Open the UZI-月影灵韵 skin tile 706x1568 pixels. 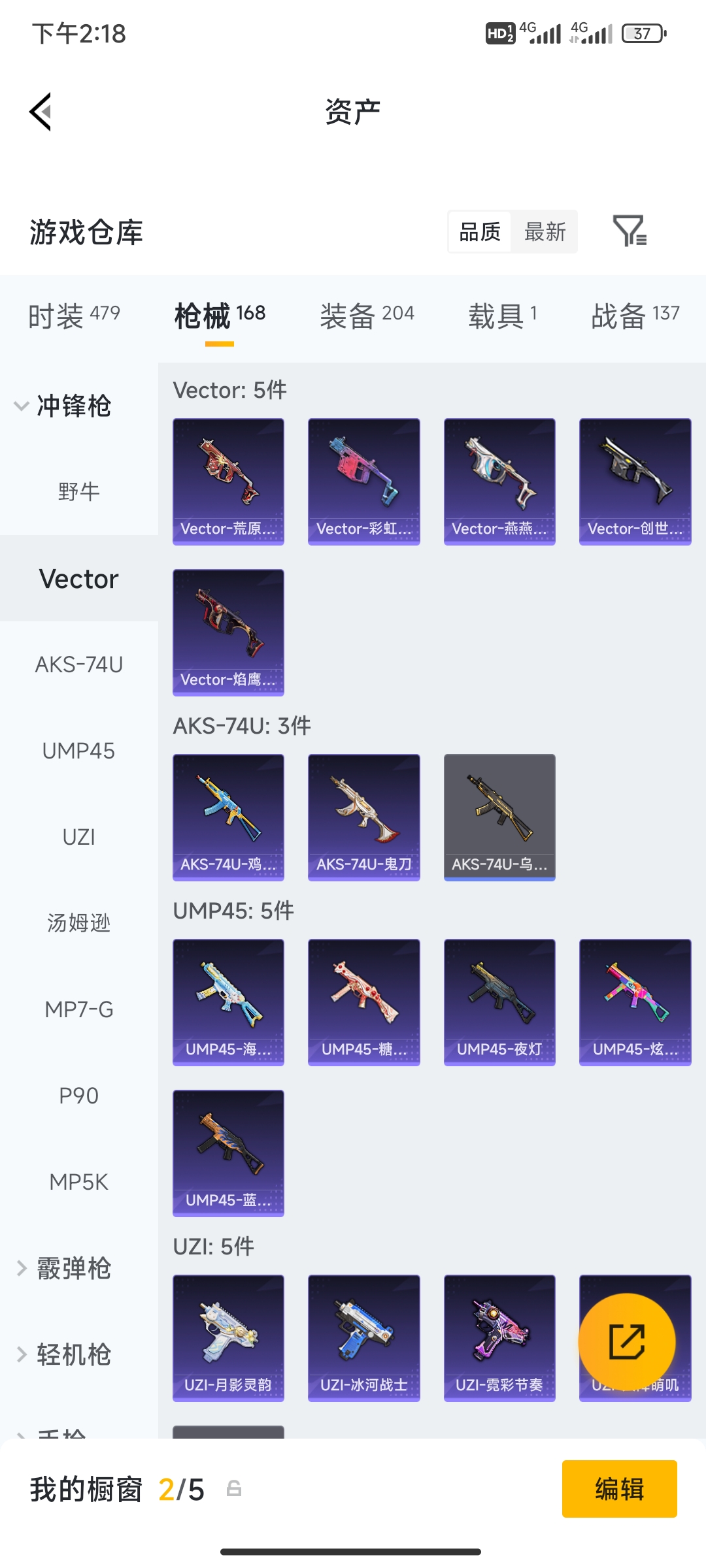(x=228, y=1338)
